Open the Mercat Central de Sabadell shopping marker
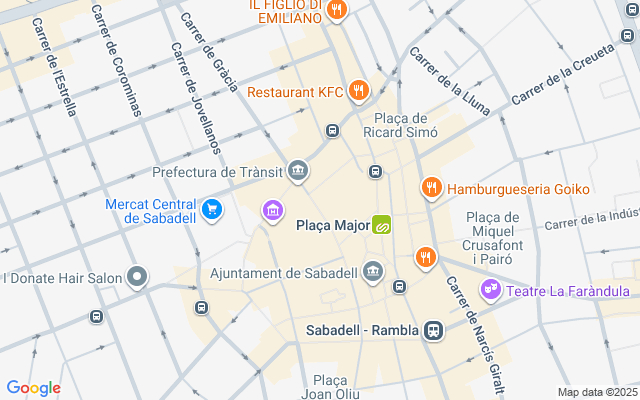Viewport: 640px width, 400px height. tap(211, 209)
